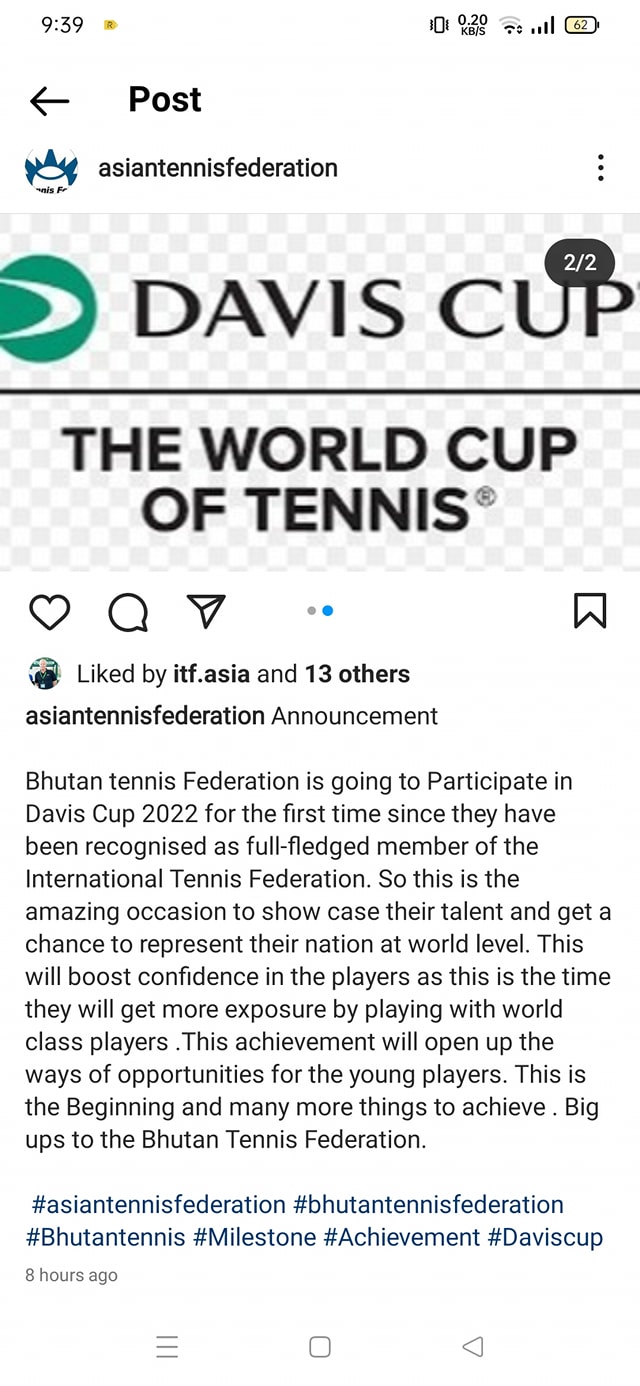Like this post with the heart icon

(50, 611)
